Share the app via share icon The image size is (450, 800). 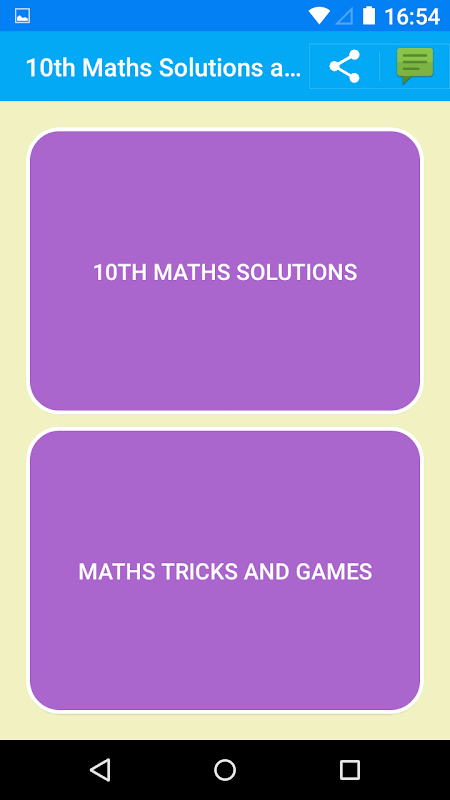point(344,66)
